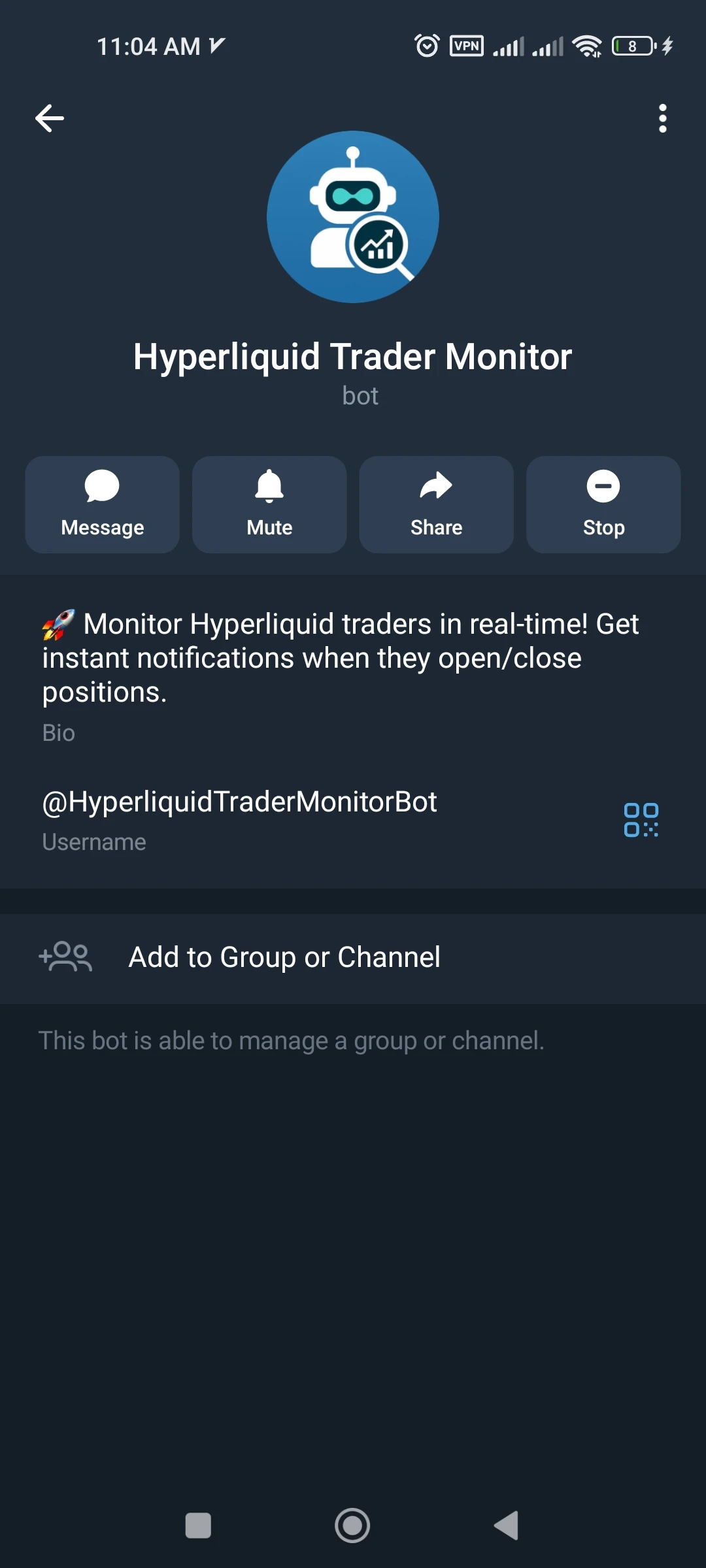706x1568 pixels.
Task: View the bot's profile picture
Action: (x=353, y=217)
